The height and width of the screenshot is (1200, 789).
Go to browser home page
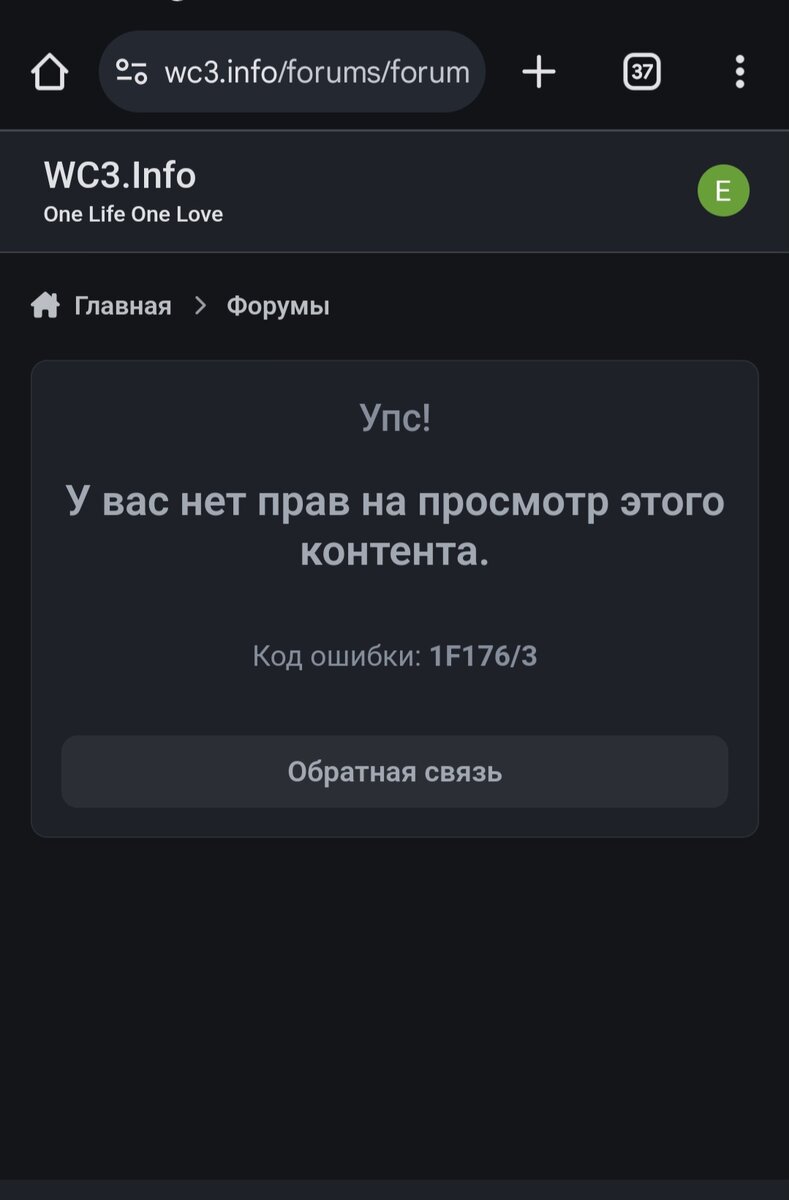[49, 72]
